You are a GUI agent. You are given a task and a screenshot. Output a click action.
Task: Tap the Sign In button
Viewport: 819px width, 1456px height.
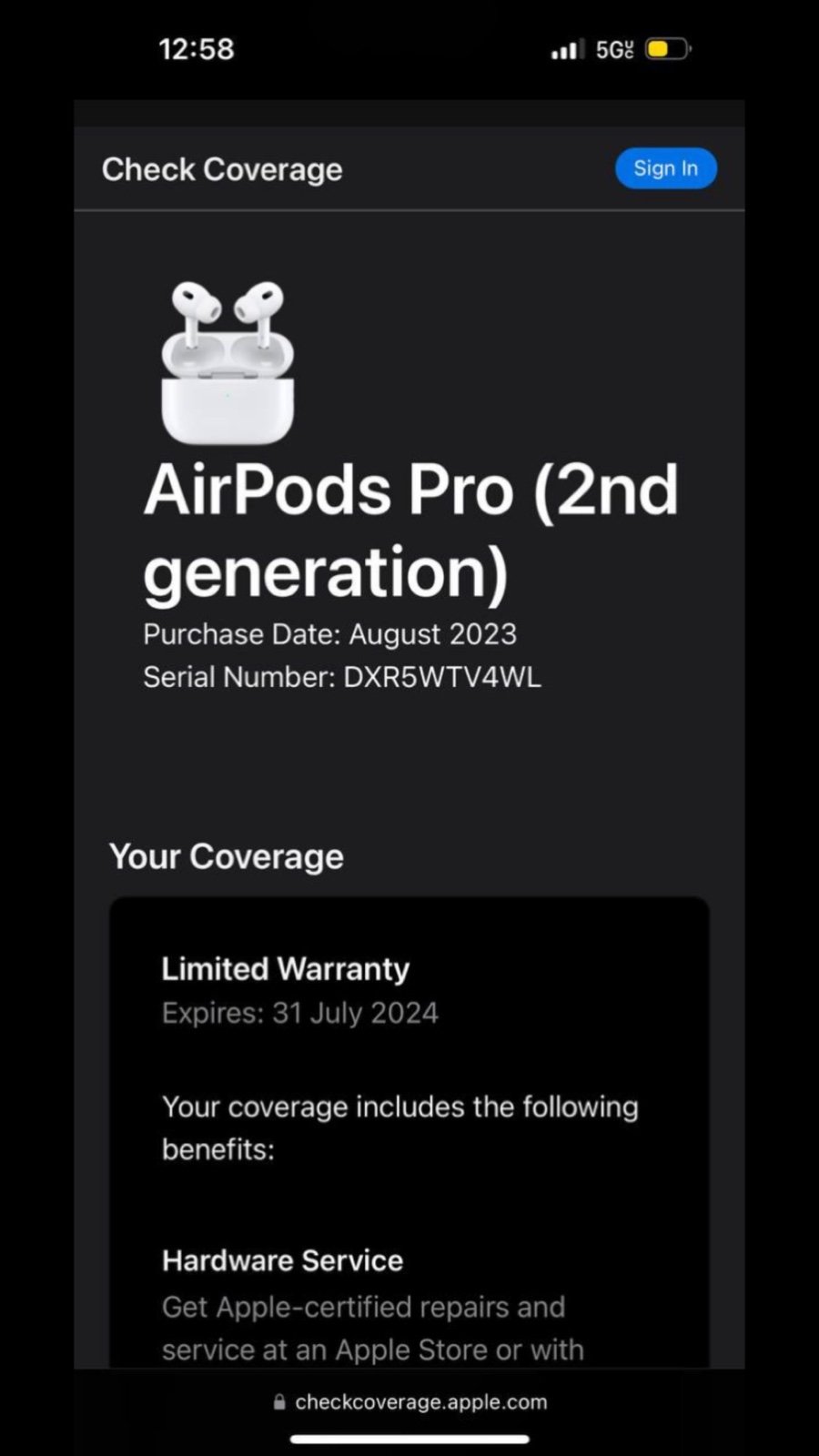[x=665, y=168]
